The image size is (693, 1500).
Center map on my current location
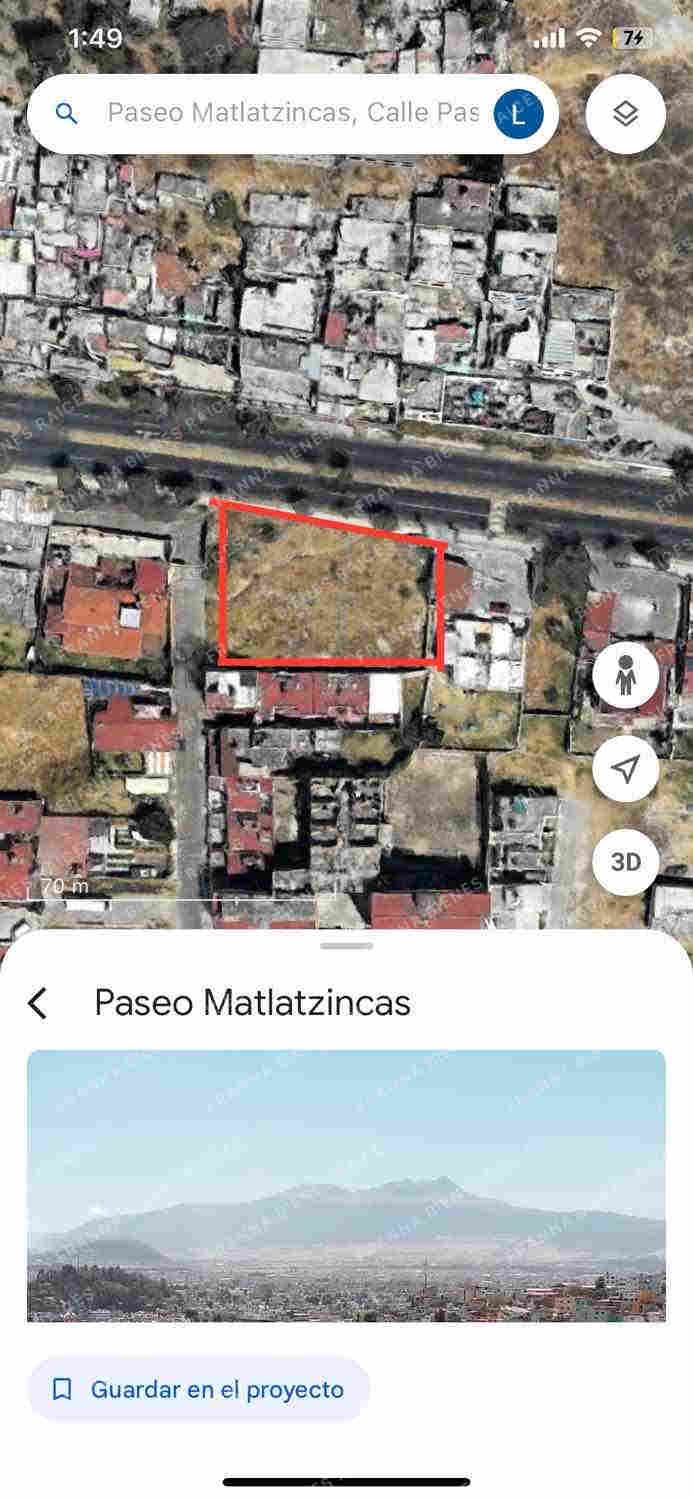[x=626, y=769]
